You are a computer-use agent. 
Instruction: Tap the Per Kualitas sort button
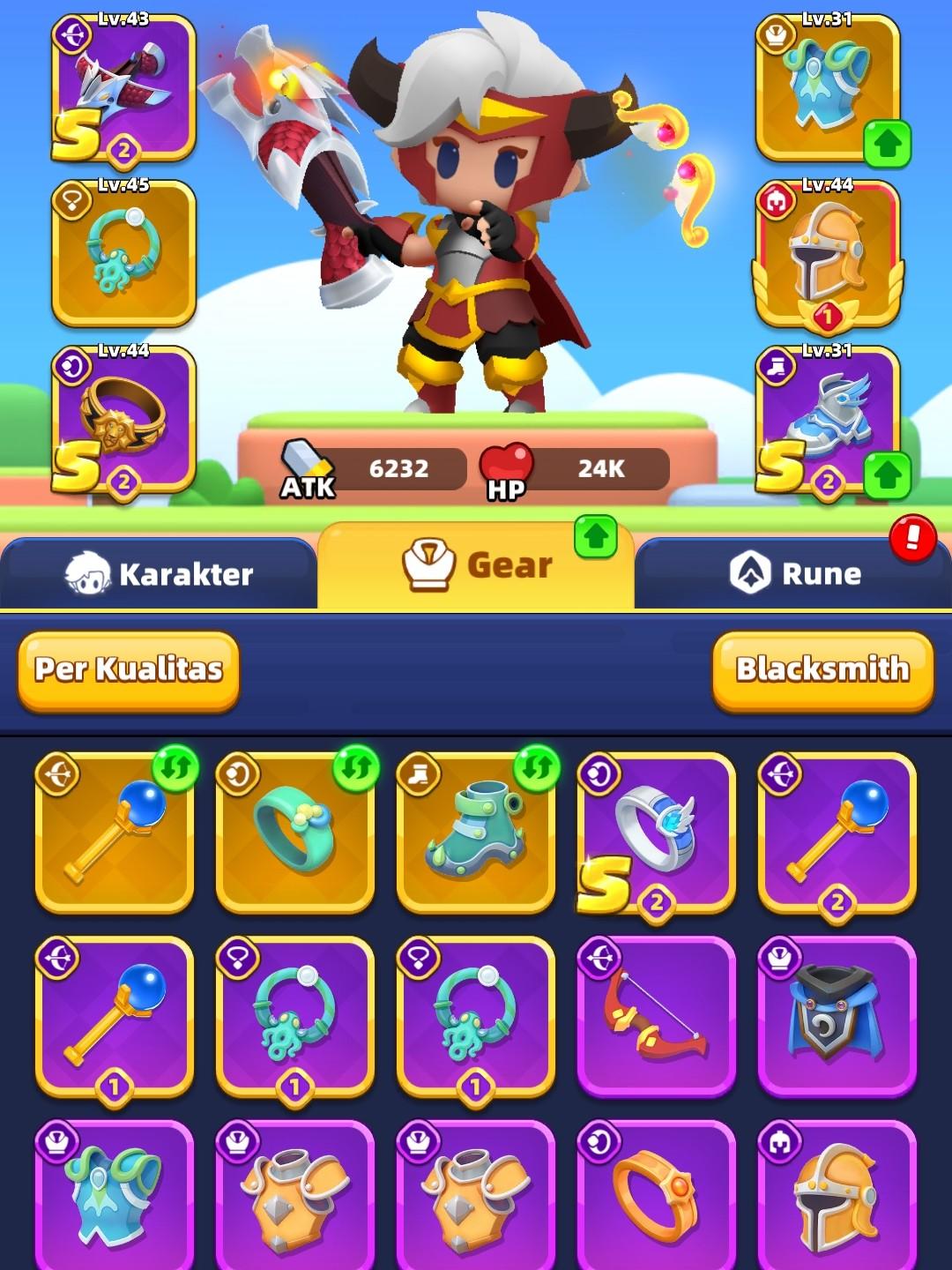[129, 669]
